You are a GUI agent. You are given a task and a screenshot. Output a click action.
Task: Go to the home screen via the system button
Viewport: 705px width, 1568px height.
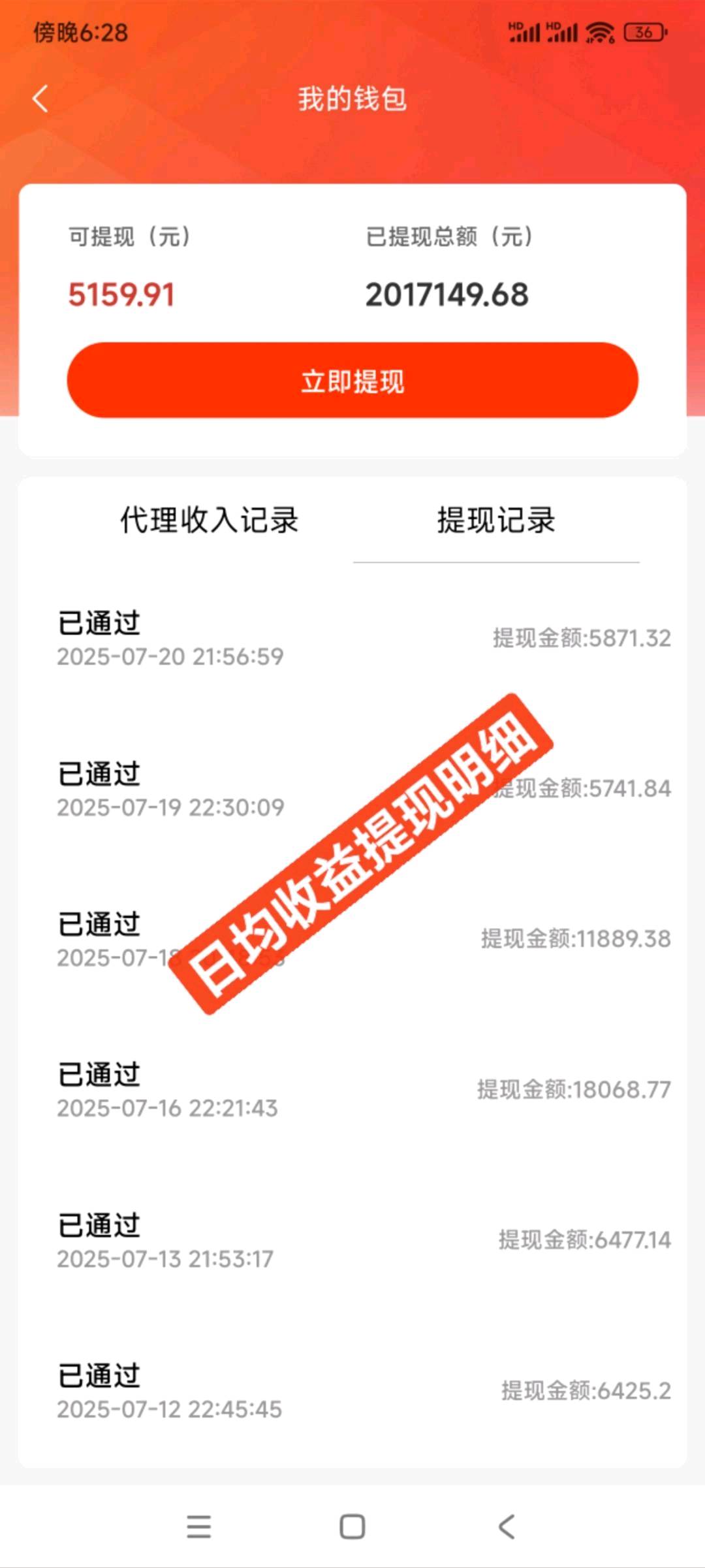352,1527
